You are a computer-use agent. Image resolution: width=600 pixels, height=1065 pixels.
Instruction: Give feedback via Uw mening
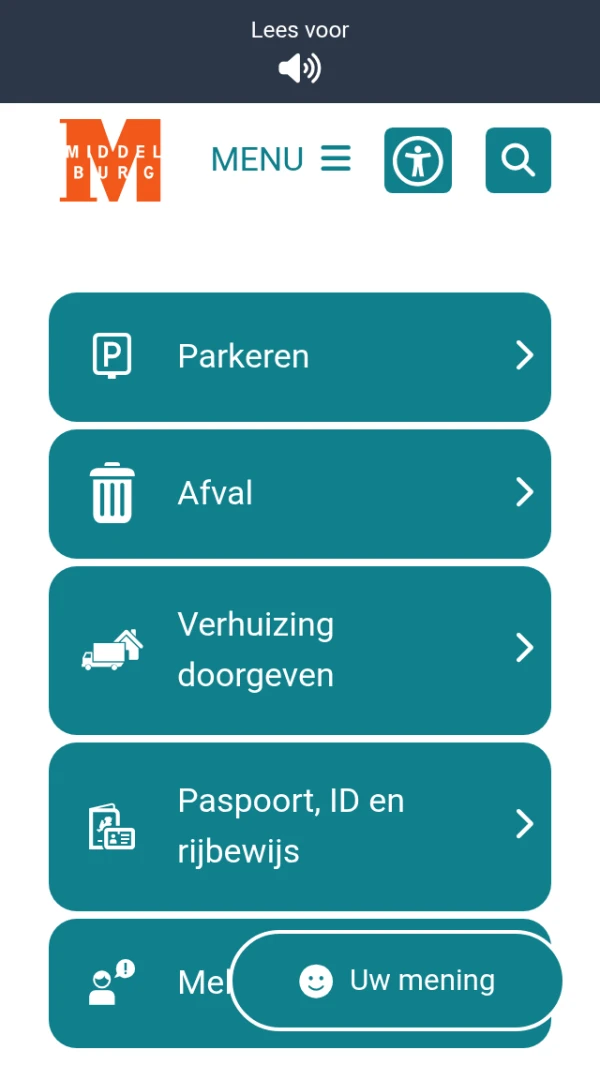tap(398, 981)
